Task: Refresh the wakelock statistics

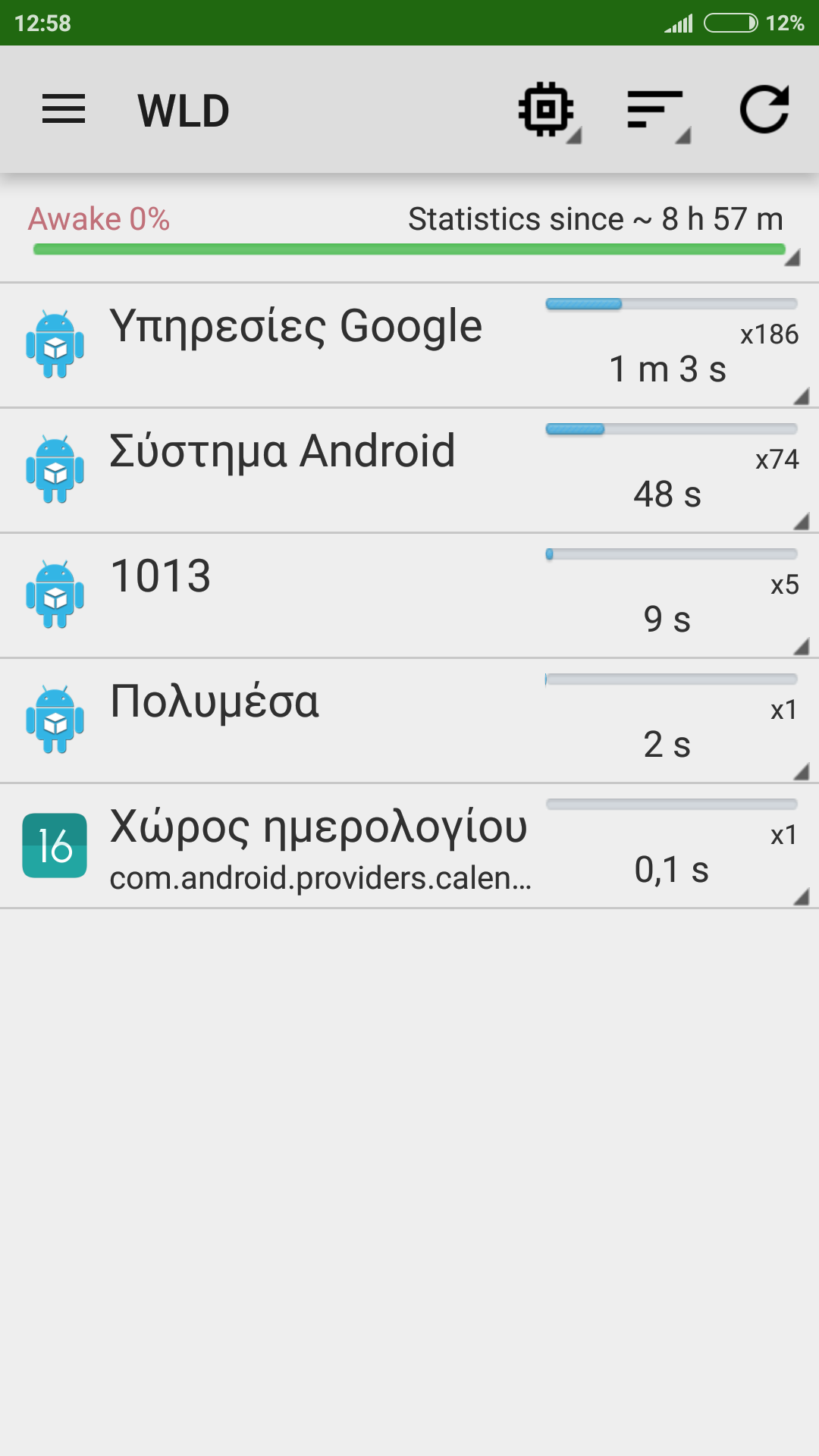Action: point(764,111)
